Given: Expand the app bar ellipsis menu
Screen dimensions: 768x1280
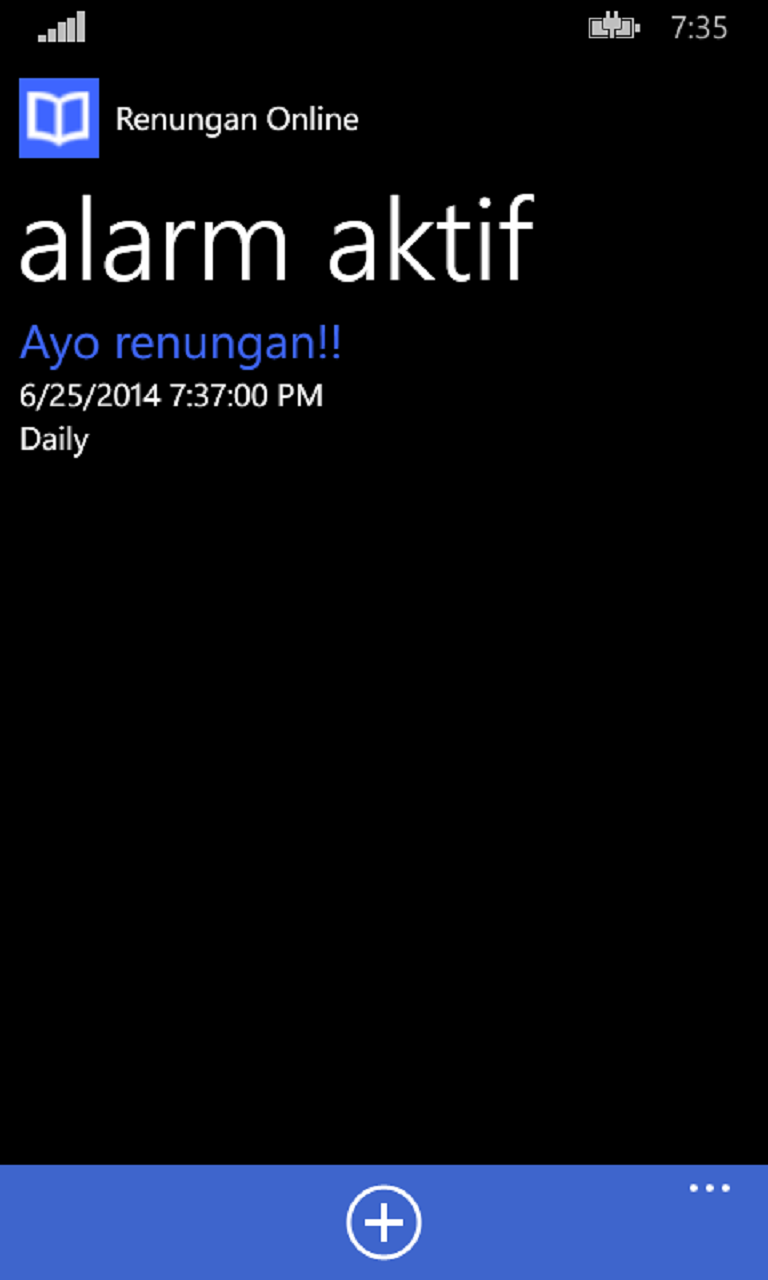Looking at the screenshot, I should point(710,1188).
